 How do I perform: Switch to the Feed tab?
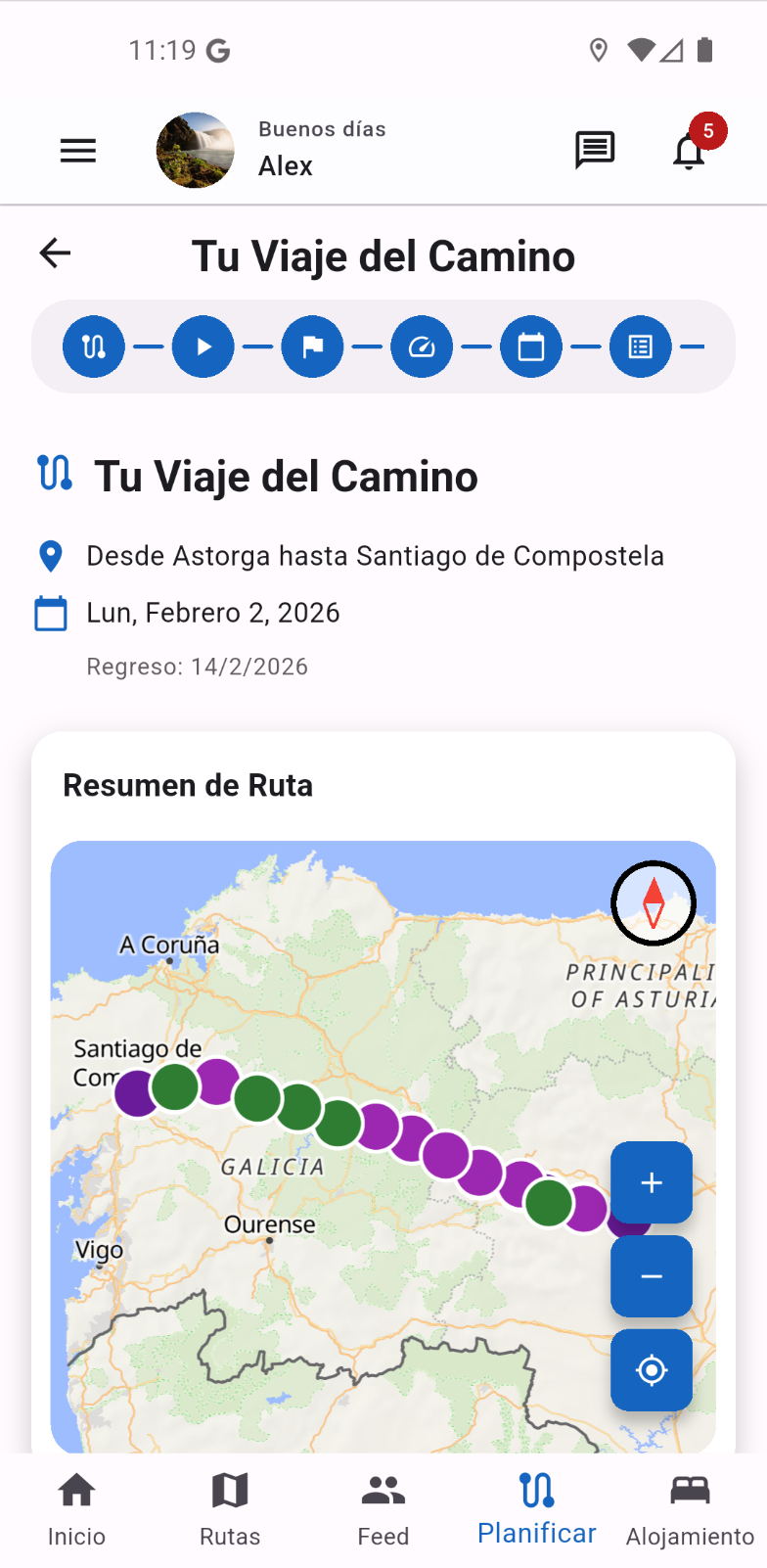[383, 1509]
